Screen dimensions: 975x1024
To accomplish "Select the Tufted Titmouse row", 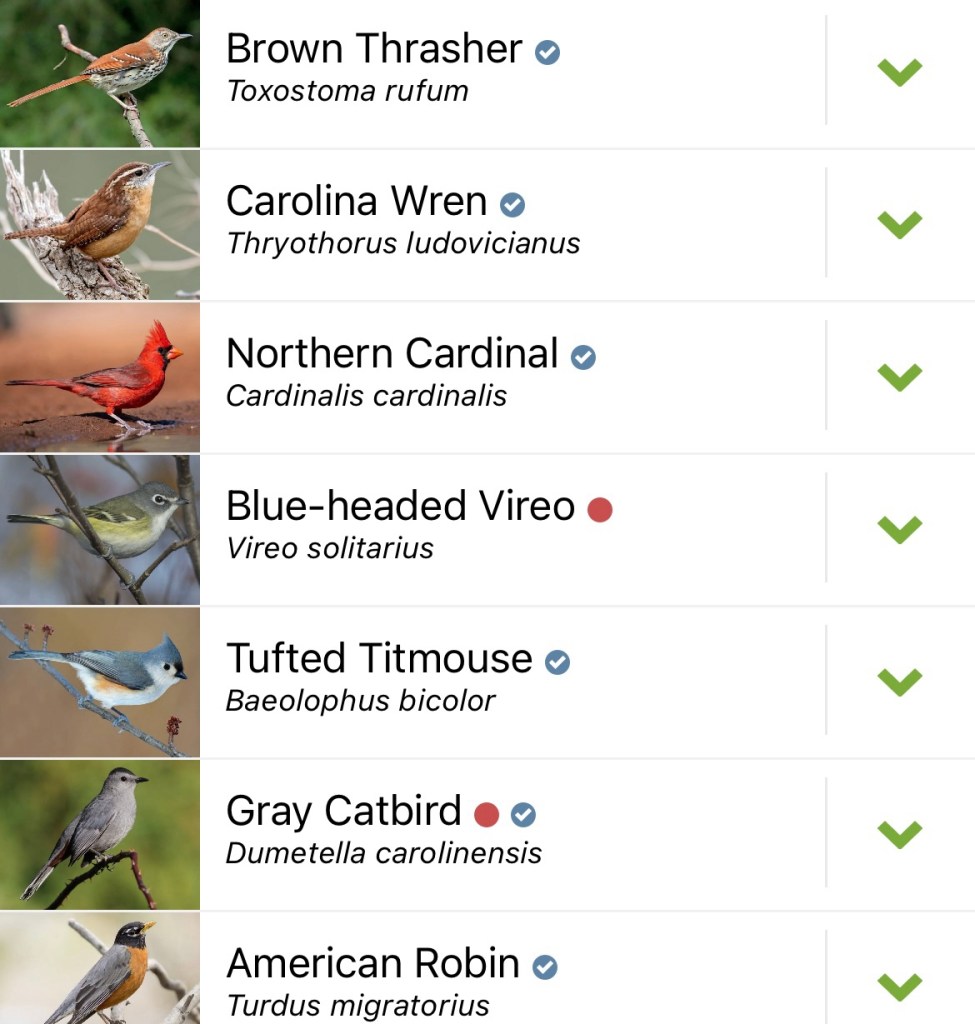I will tap(379, 659).
